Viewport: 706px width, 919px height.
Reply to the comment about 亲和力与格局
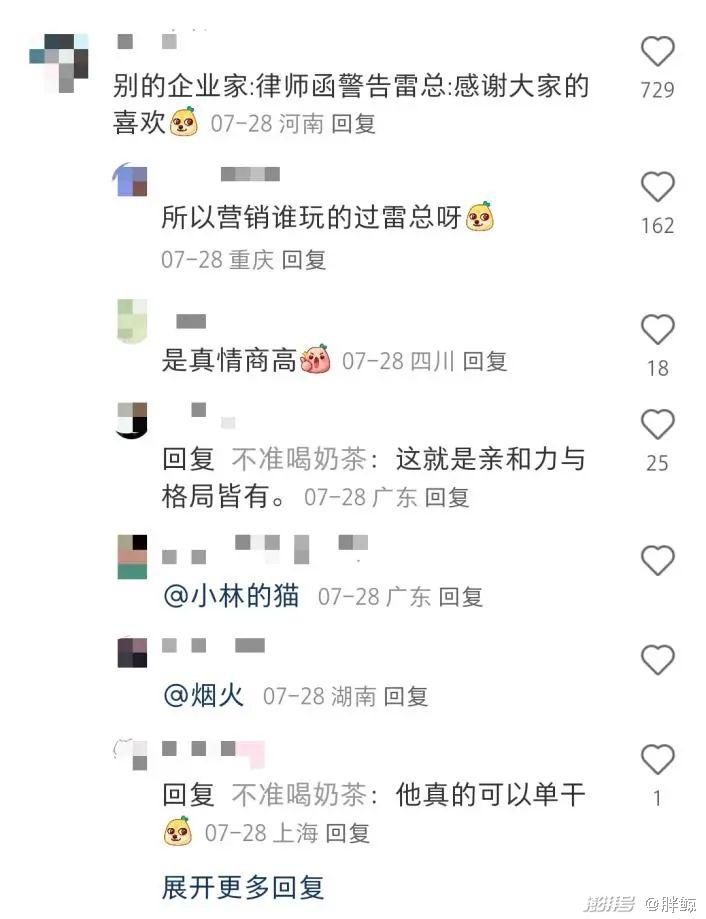coord(446,497)
